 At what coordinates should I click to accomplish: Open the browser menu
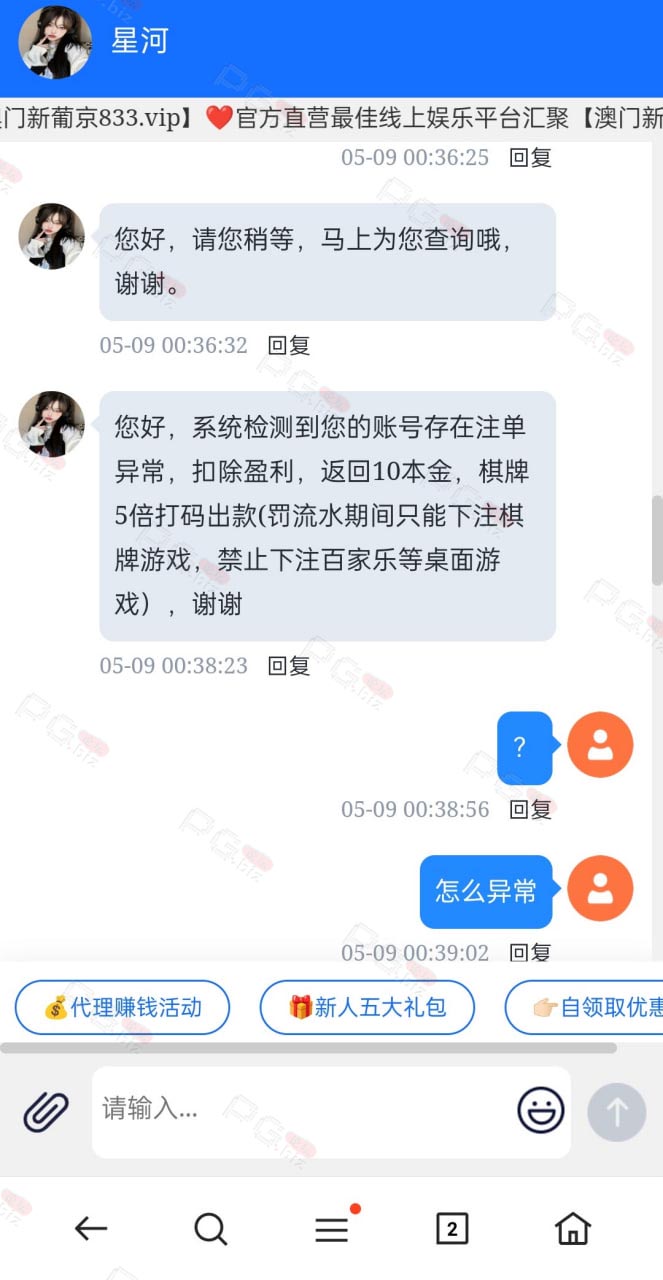(x=333, y=1228)
